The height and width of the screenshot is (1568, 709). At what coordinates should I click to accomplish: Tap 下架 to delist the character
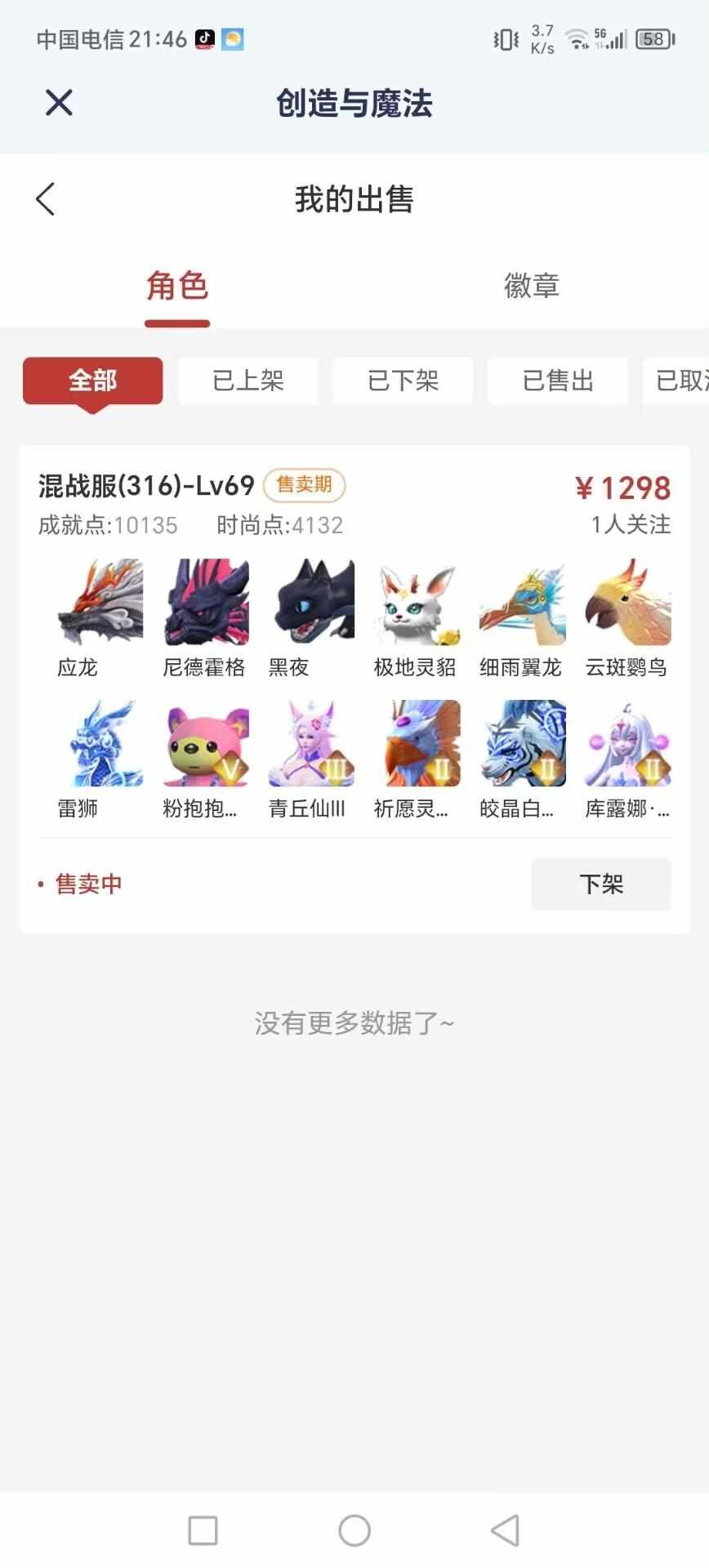(x=601, y=884)
